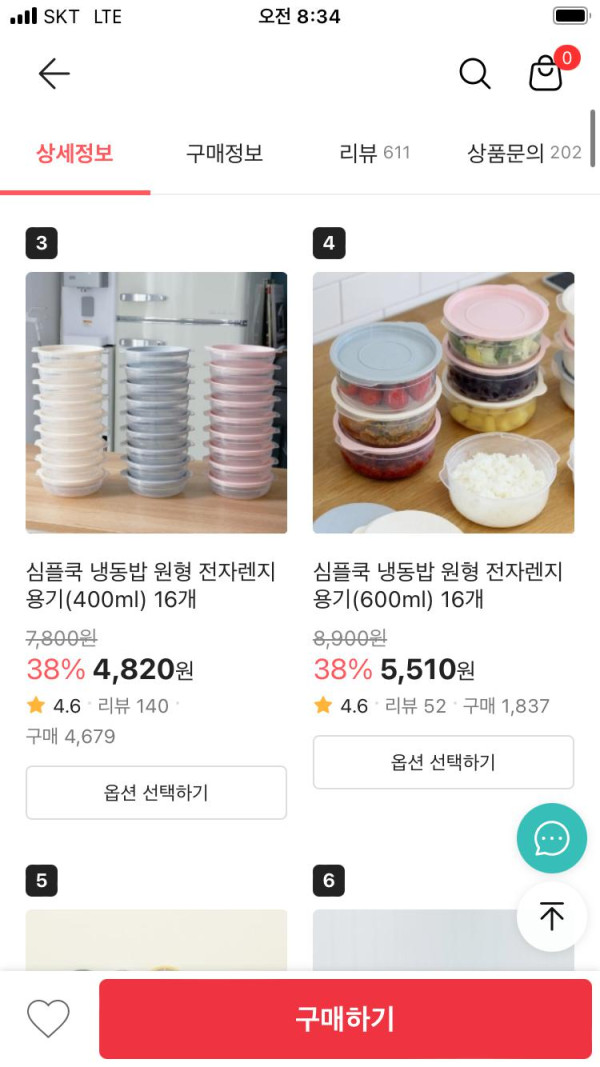Jump back to top with arrow button

pos(551,916)
